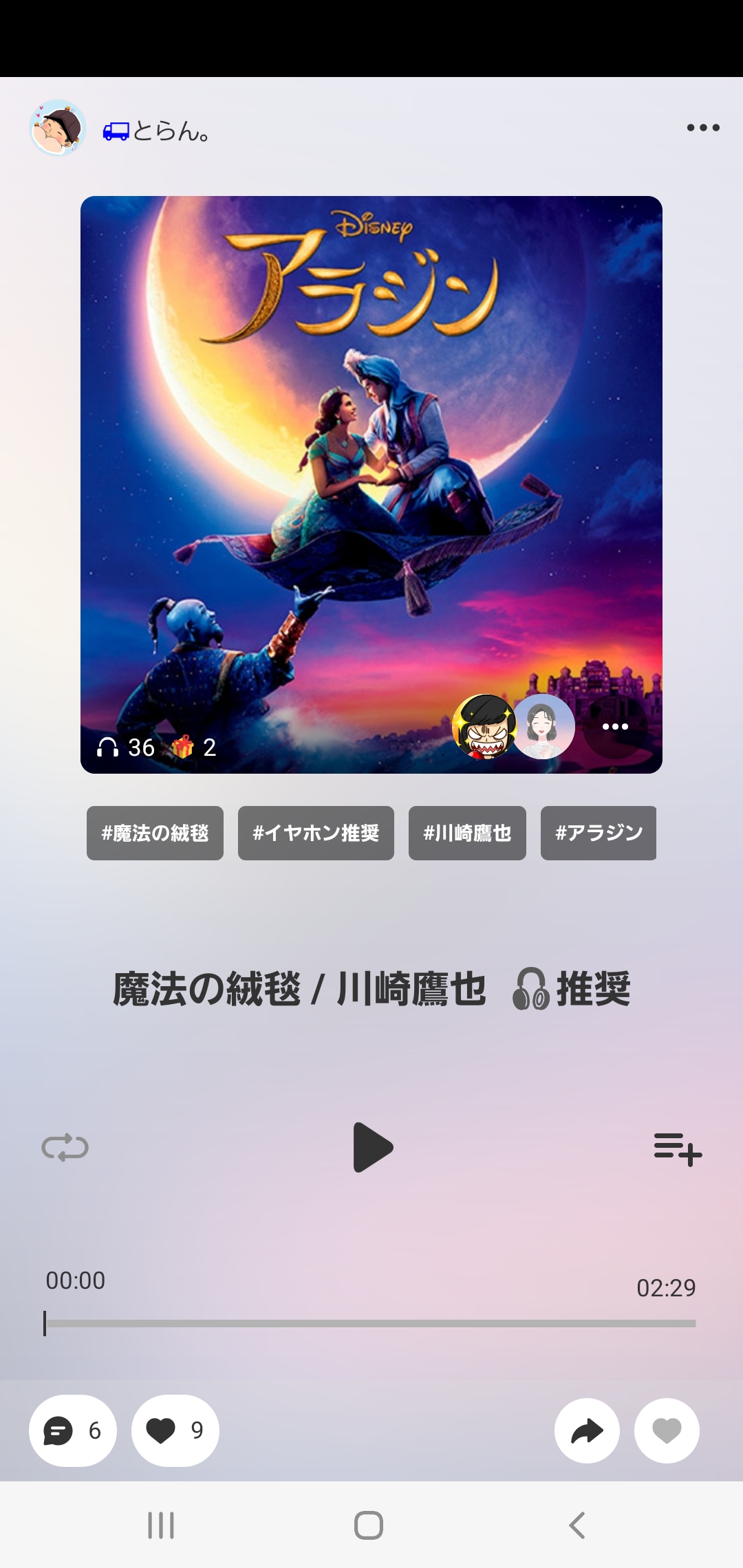Open the #イヤホン推奨 hashtag

[x=316, y=833]
